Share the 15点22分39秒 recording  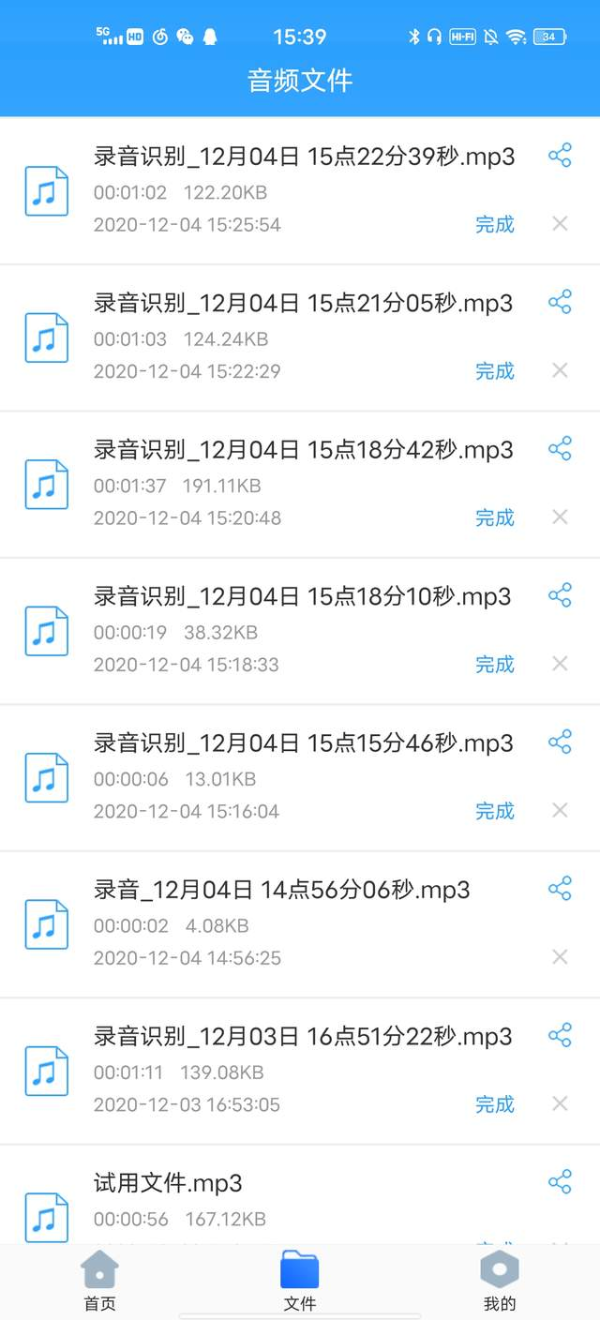tap(560, 155)
